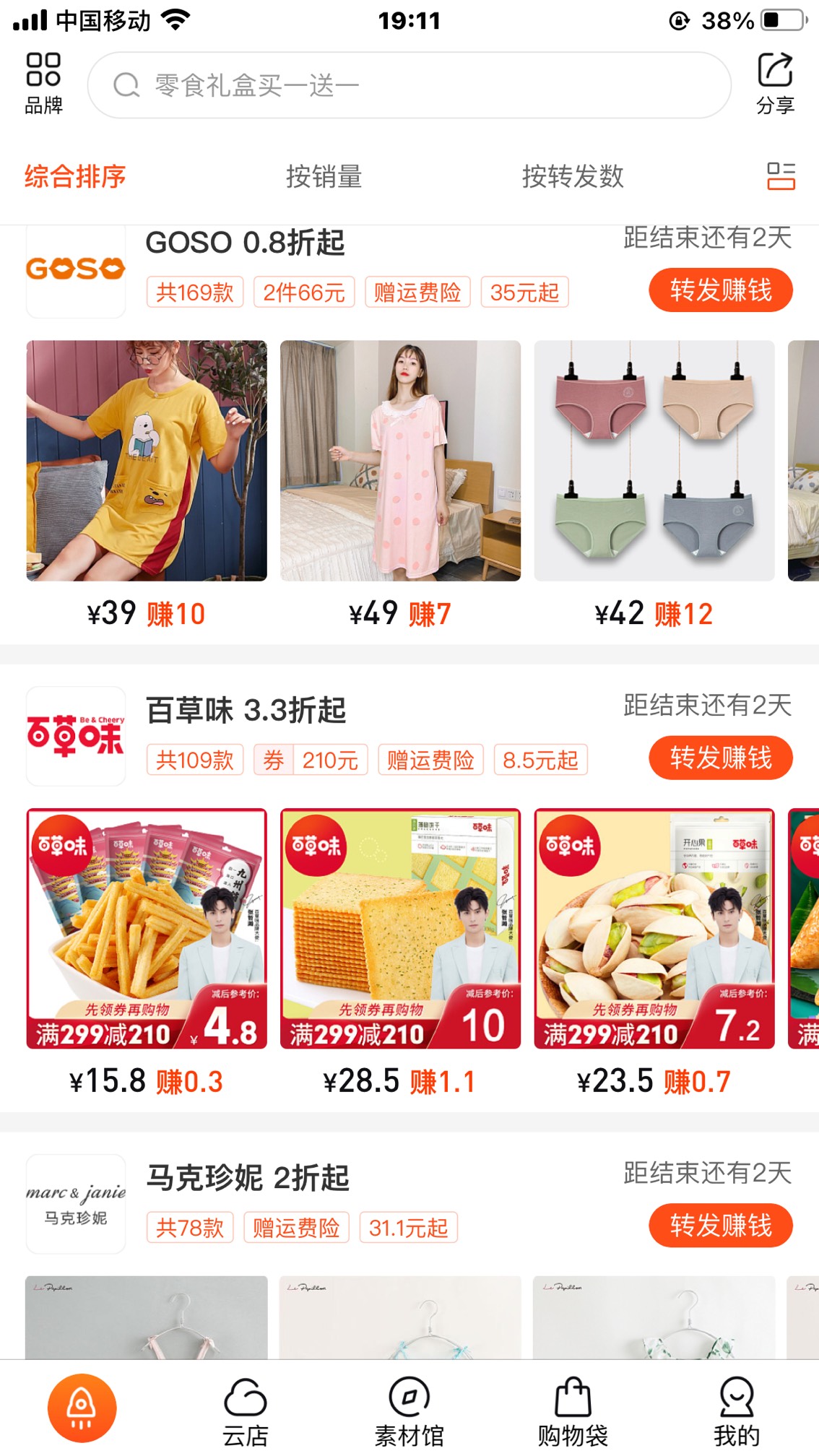This screenshot has height=1456, width=819.
Task: Open the 品牌 brand menu
Action: tap(43, 84)
